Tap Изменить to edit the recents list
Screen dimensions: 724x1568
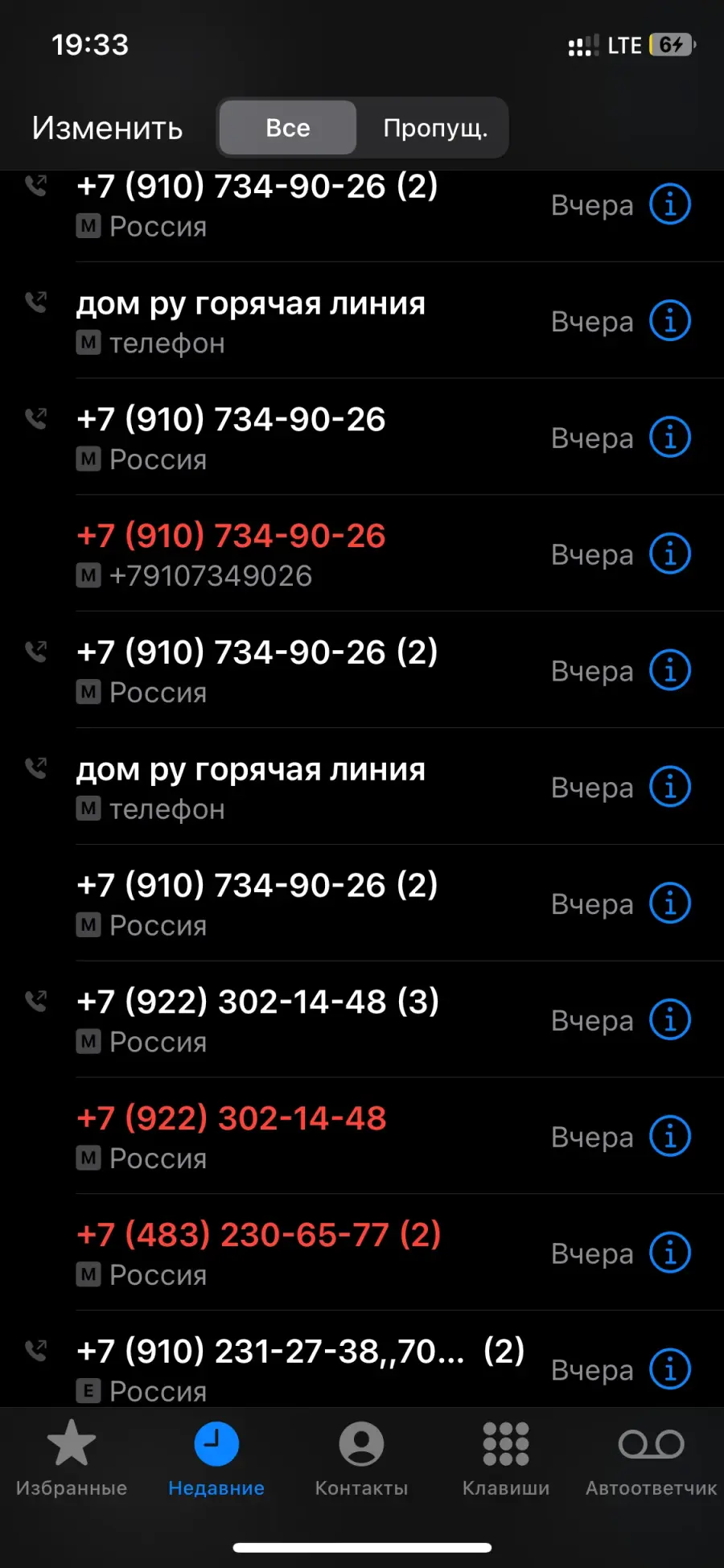pyautogui.click(x=107, y=129)
